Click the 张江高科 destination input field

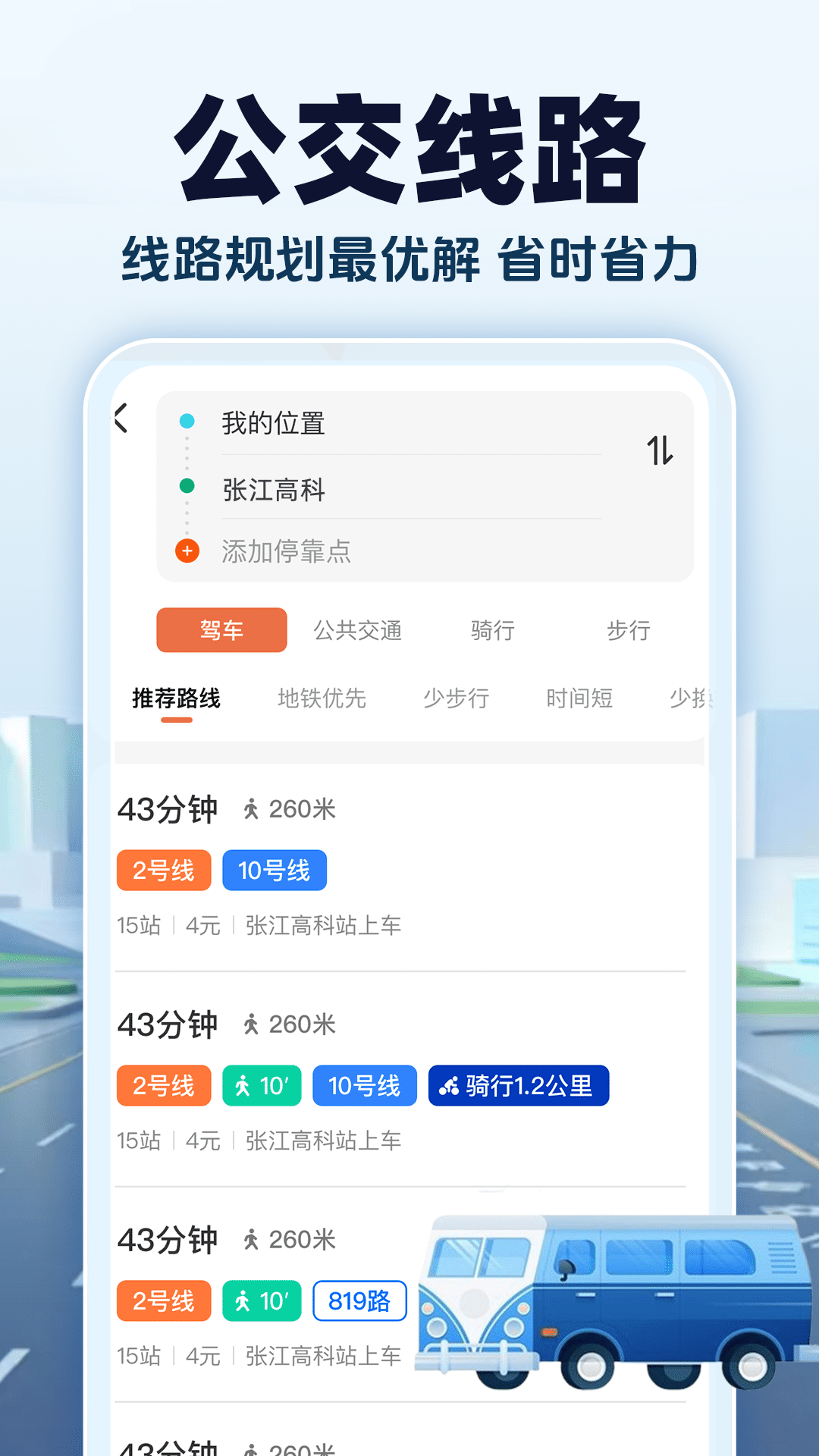point(409,490)
